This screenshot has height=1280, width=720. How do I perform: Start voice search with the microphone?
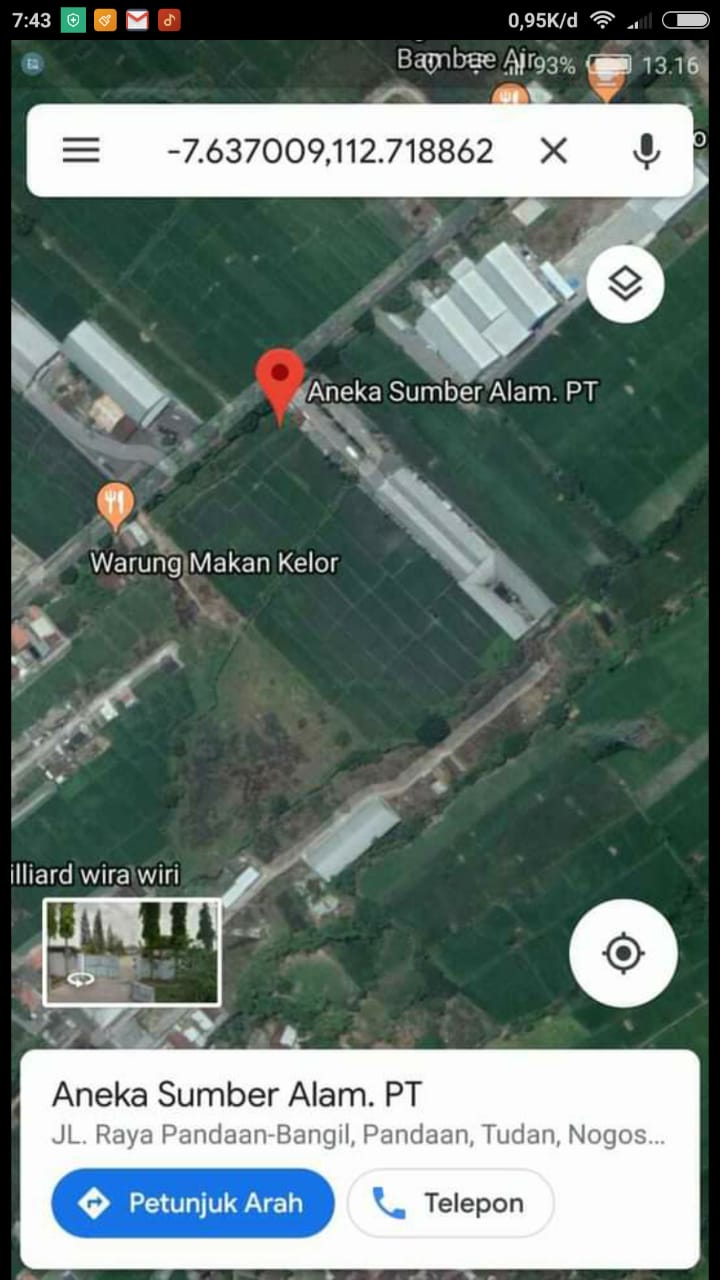click(646, 151)
